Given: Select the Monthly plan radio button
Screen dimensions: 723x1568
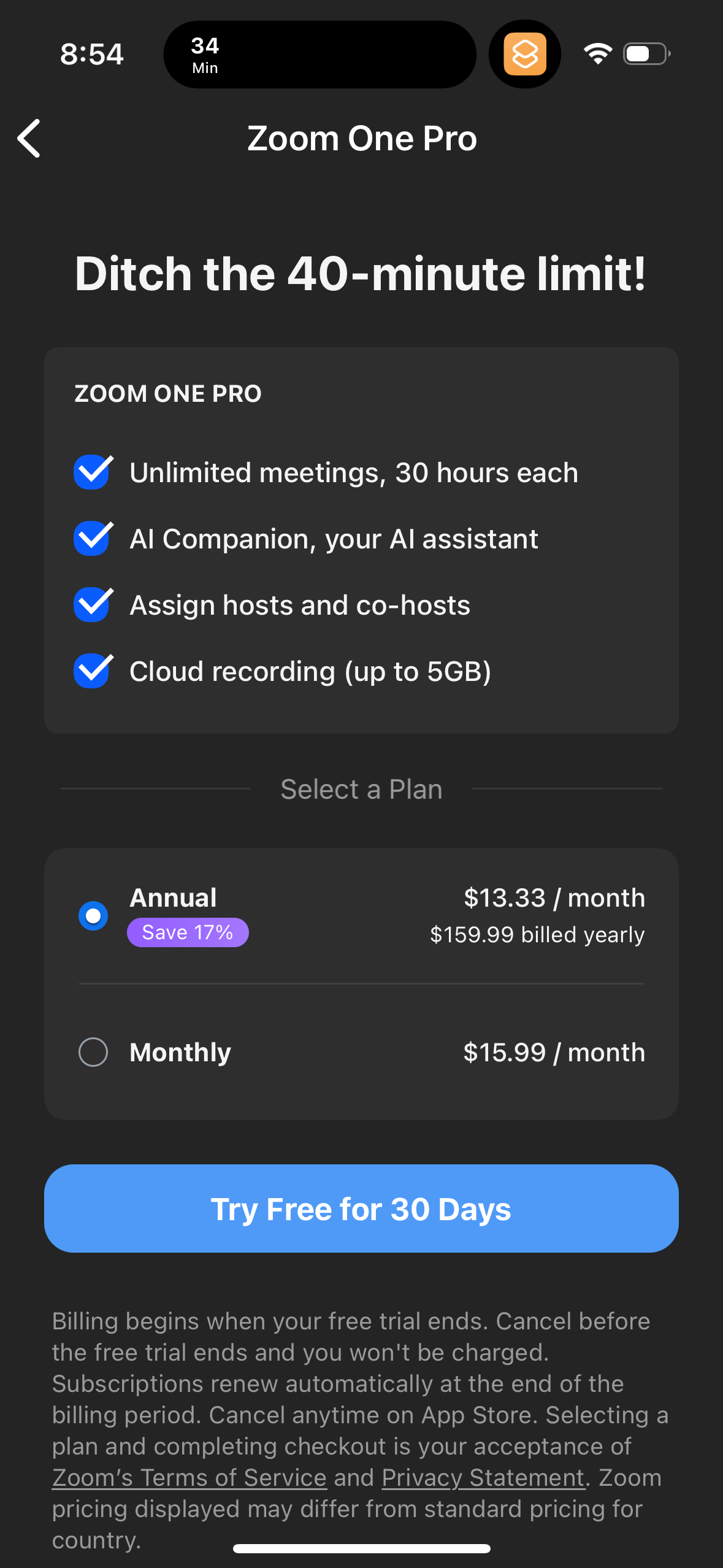Looking at the screenshot, I should click(93, 1051).
